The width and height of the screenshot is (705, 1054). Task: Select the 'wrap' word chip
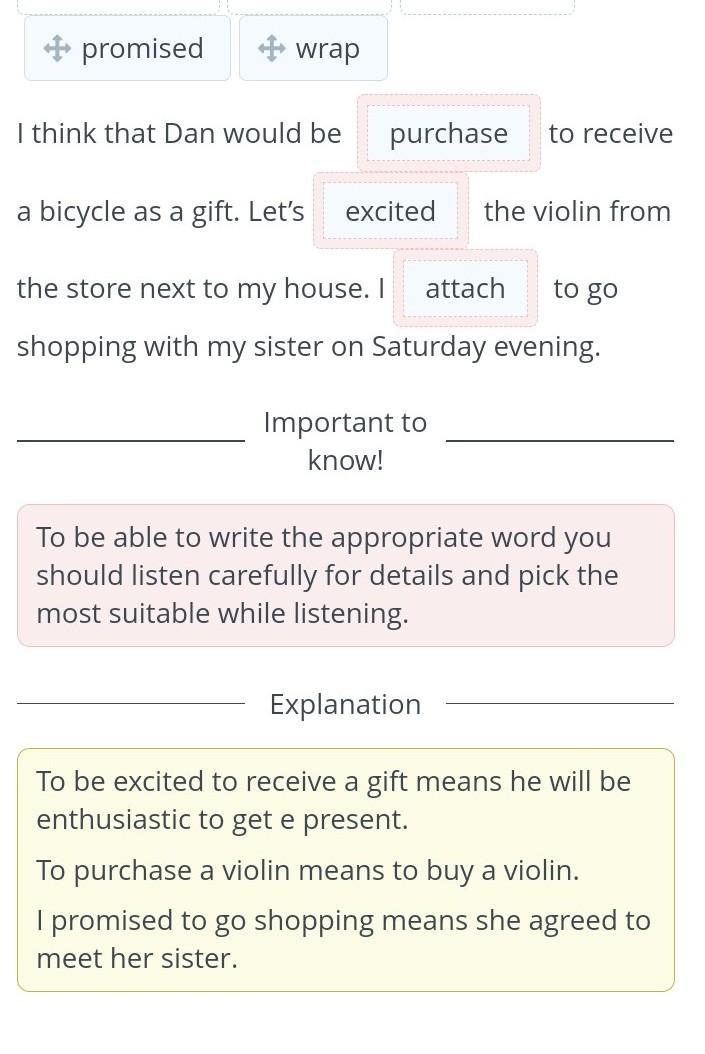tap(313, 48)
